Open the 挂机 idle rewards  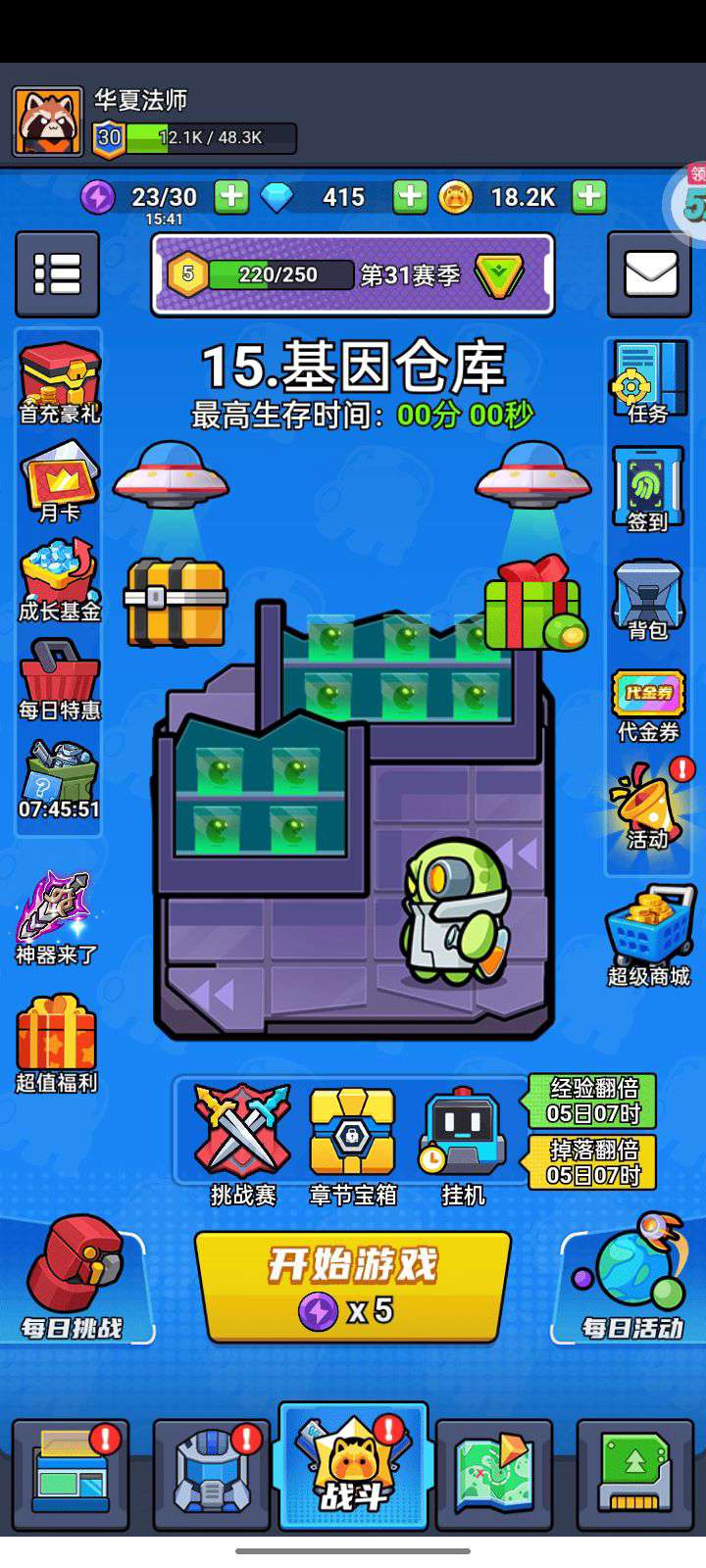(462, 1142)
